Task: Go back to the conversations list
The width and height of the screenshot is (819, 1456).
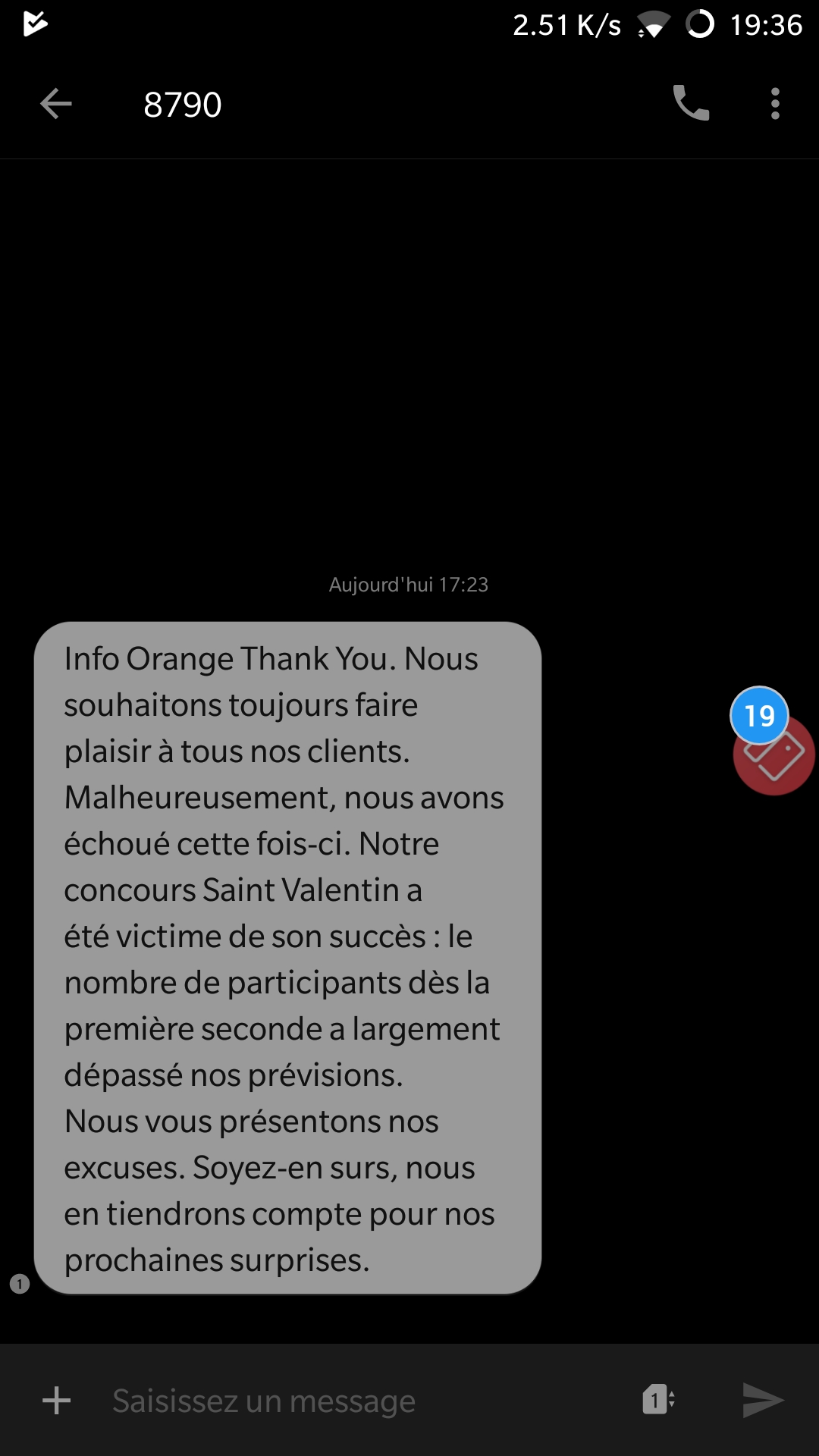Action: (x=55, y=104)
